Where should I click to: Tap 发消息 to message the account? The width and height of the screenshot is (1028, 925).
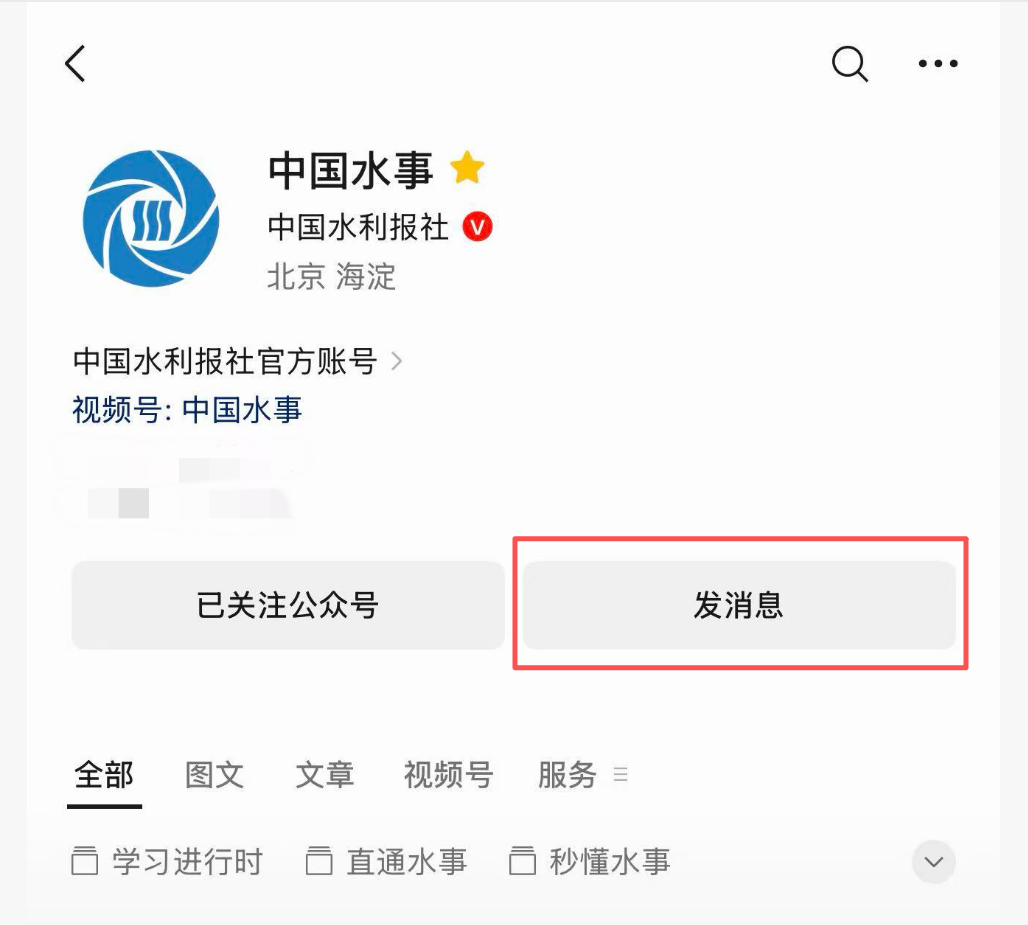tap(739, 605)
